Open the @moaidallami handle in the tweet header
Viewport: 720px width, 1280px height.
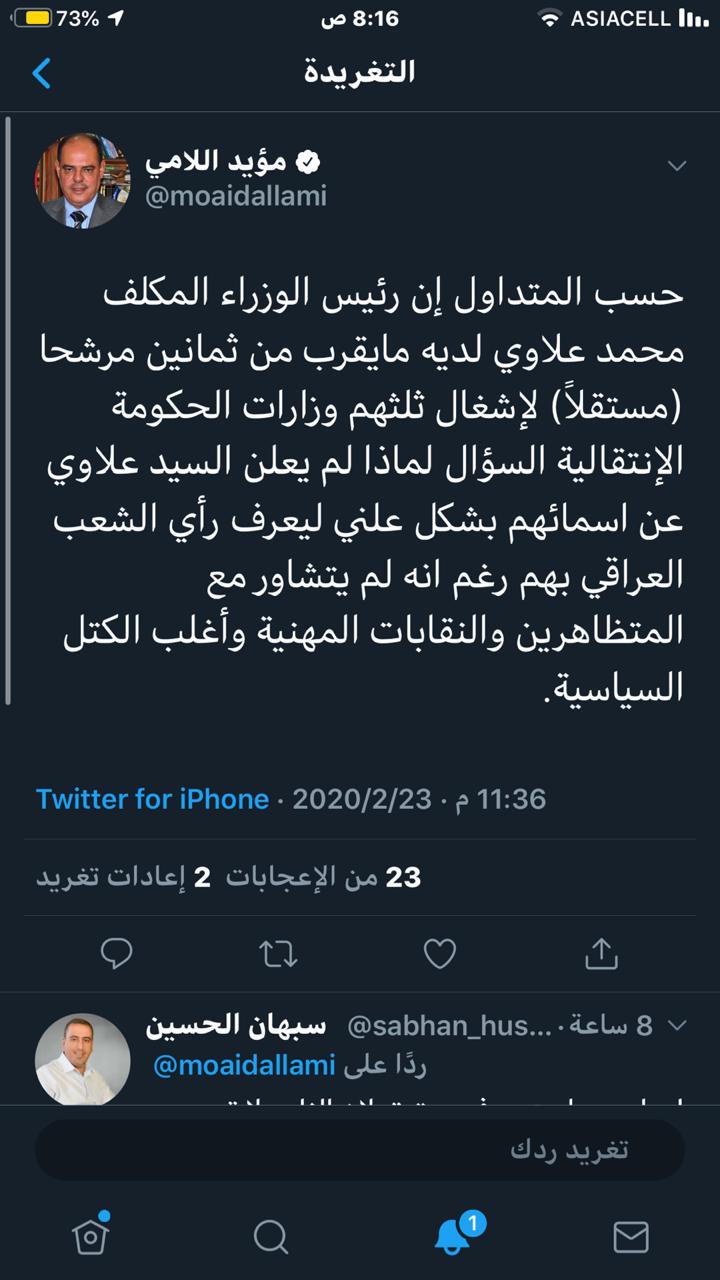[236, 196]
